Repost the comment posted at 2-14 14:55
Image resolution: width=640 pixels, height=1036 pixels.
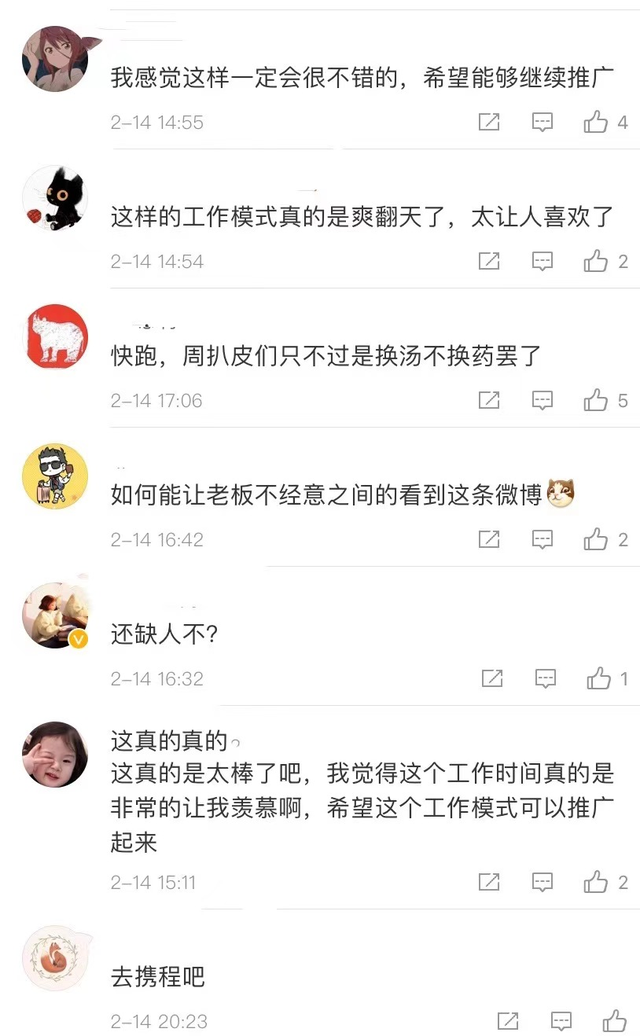click(x=489, y=122)
